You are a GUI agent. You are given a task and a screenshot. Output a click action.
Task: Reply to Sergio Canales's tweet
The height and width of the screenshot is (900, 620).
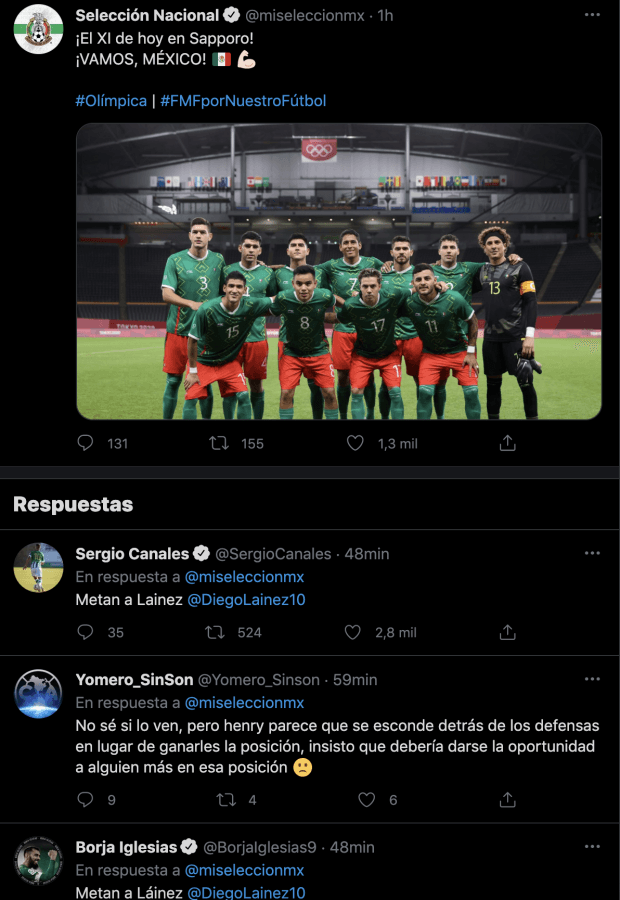(x=86, y=632)
